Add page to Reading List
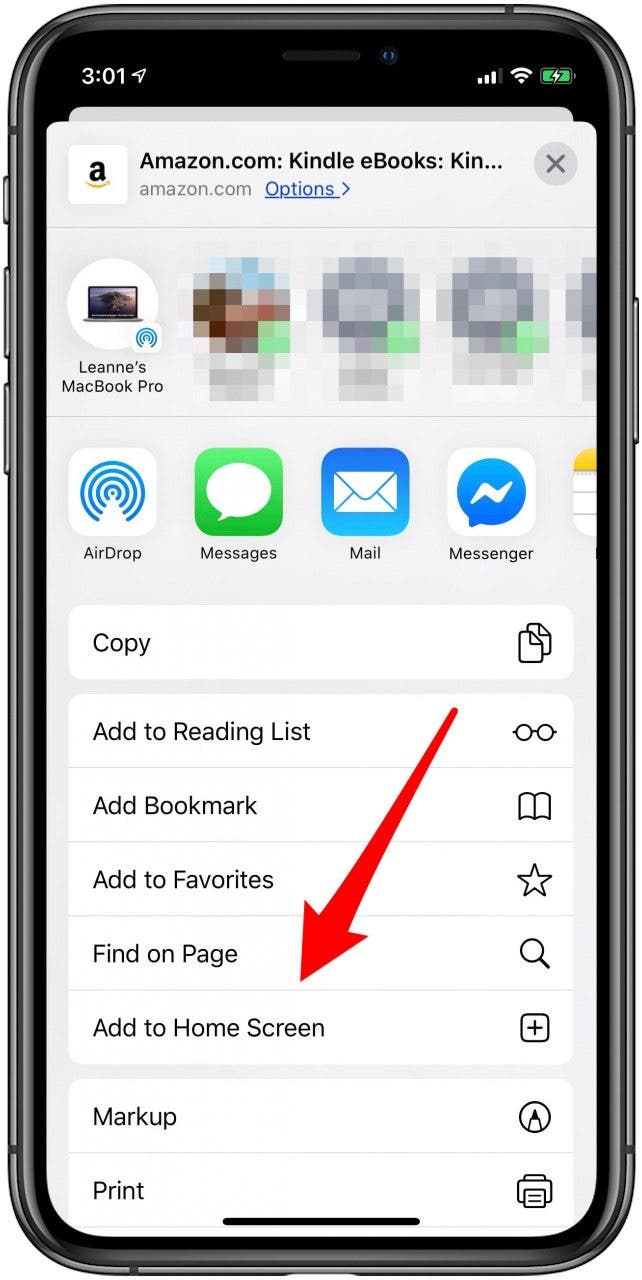The image size is (642, 1280). coord(321,732)
